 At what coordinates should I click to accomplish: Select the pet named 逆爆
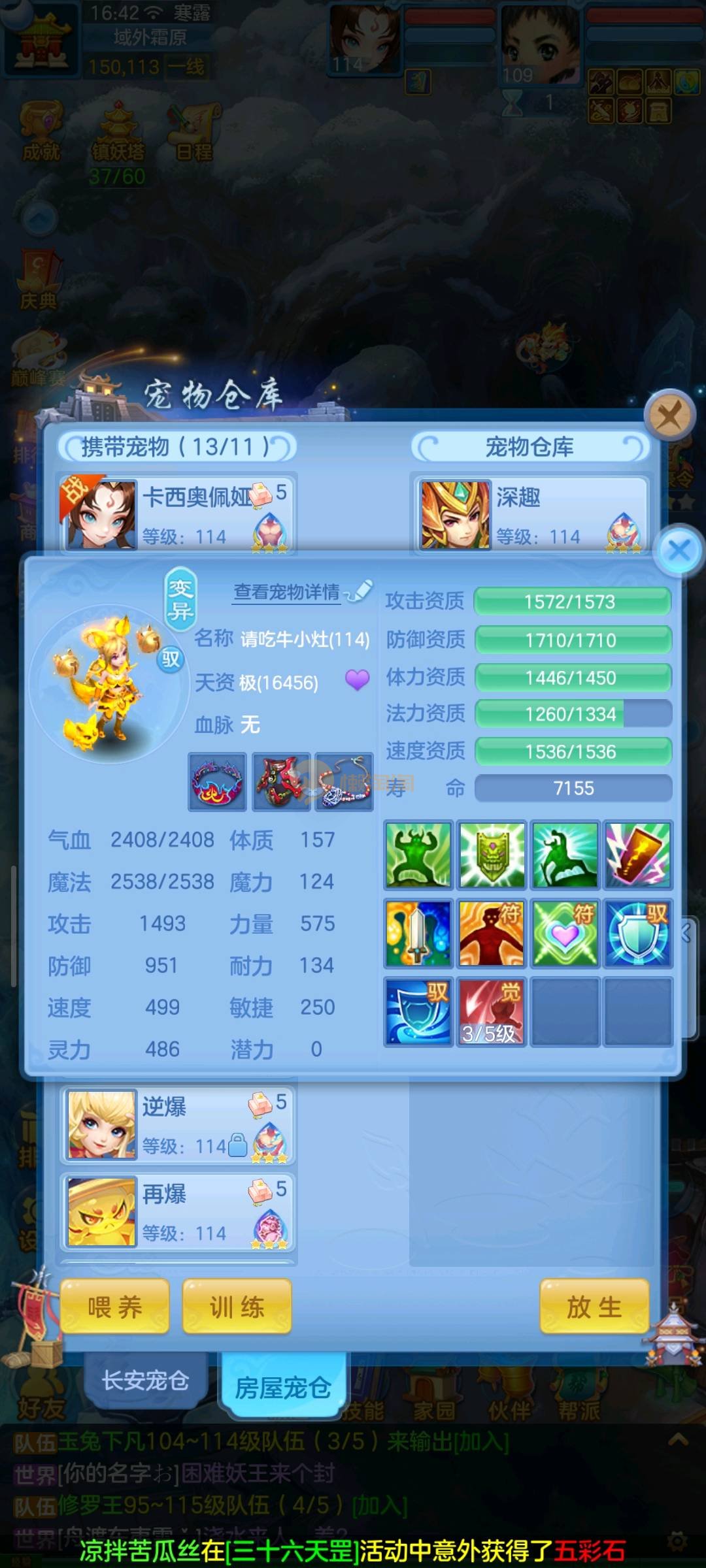click(x=176, y=1124)
